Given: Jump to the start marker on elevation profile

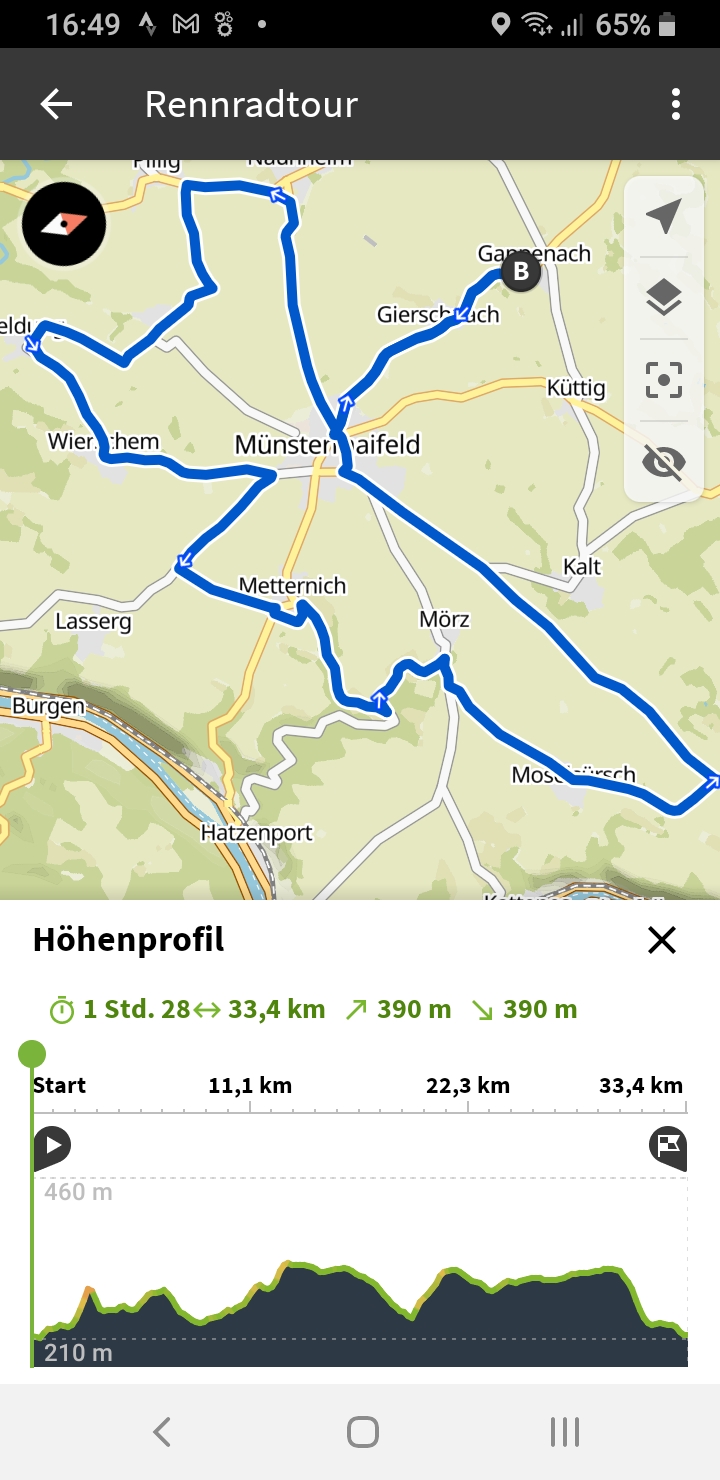Looking at the screenshot, I should [x=52, y=1146].
